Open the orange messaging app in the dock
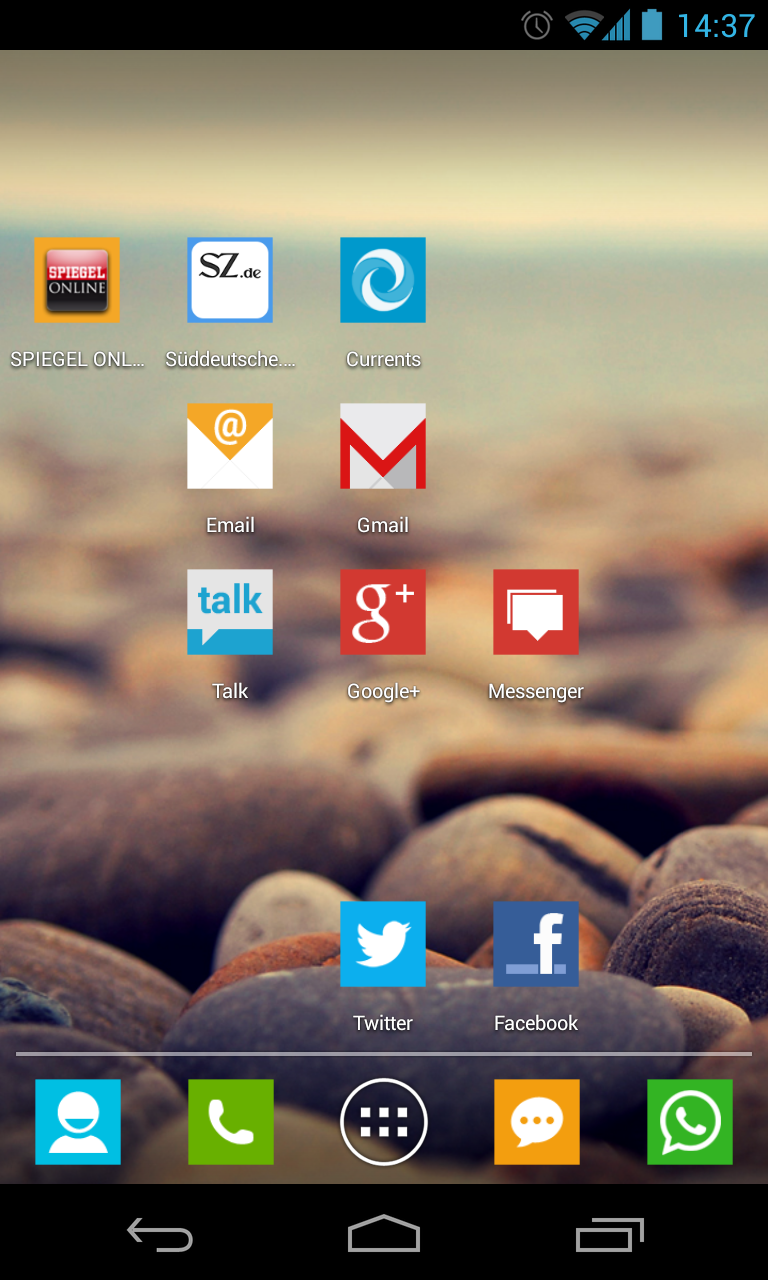The width and height of the screenshot is (768, 1280). point(537,1122)
